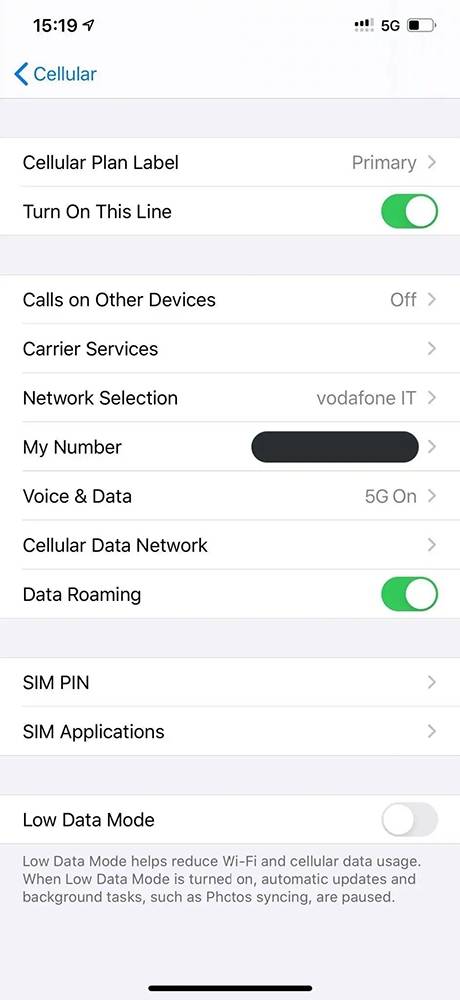Open Voice & Data options
This screenshot has width=460, height=1000.
click(230, 496)
